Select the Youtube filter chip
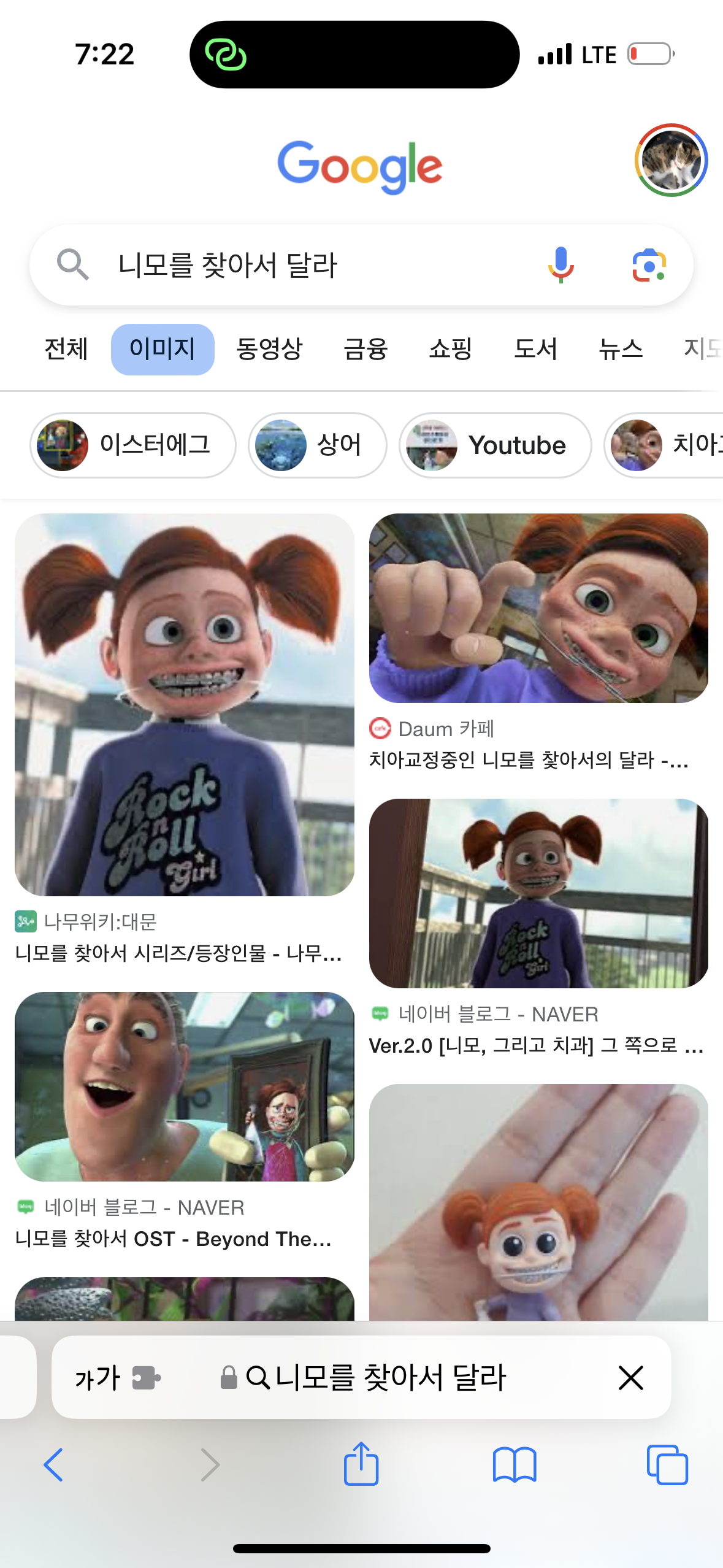Image resolution: width=723 pixels, height=1568 pixels. pyautogui.click(x=495, y=445)
